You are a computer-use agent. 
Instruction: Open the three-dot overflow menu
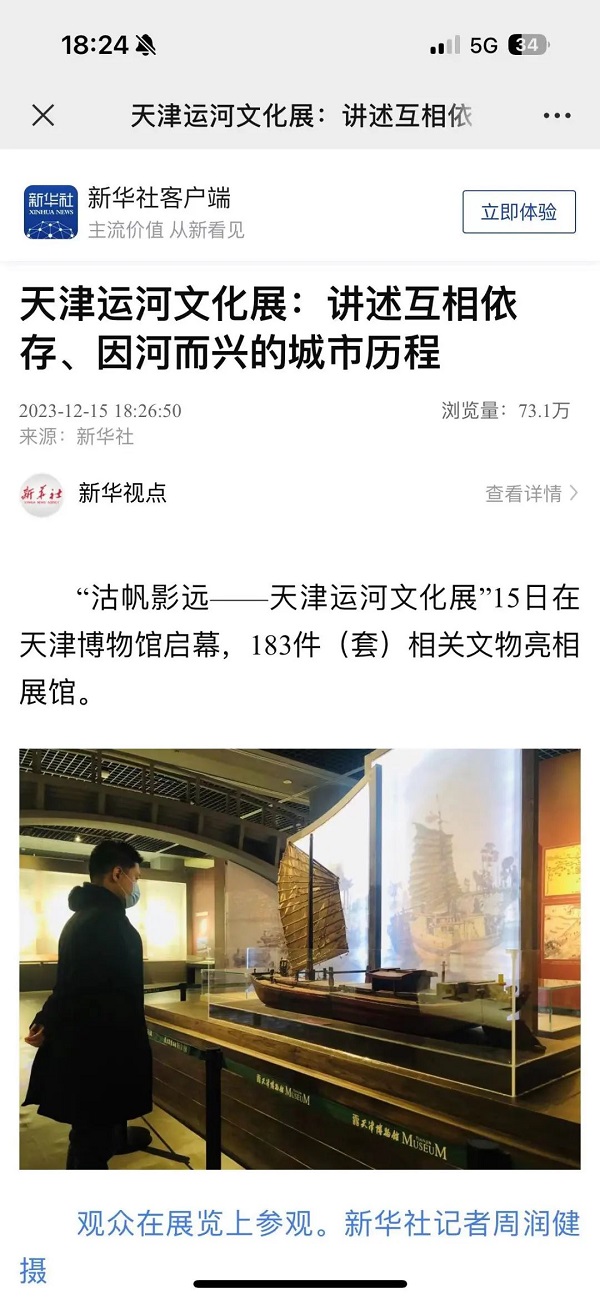[x=557, y=116]
